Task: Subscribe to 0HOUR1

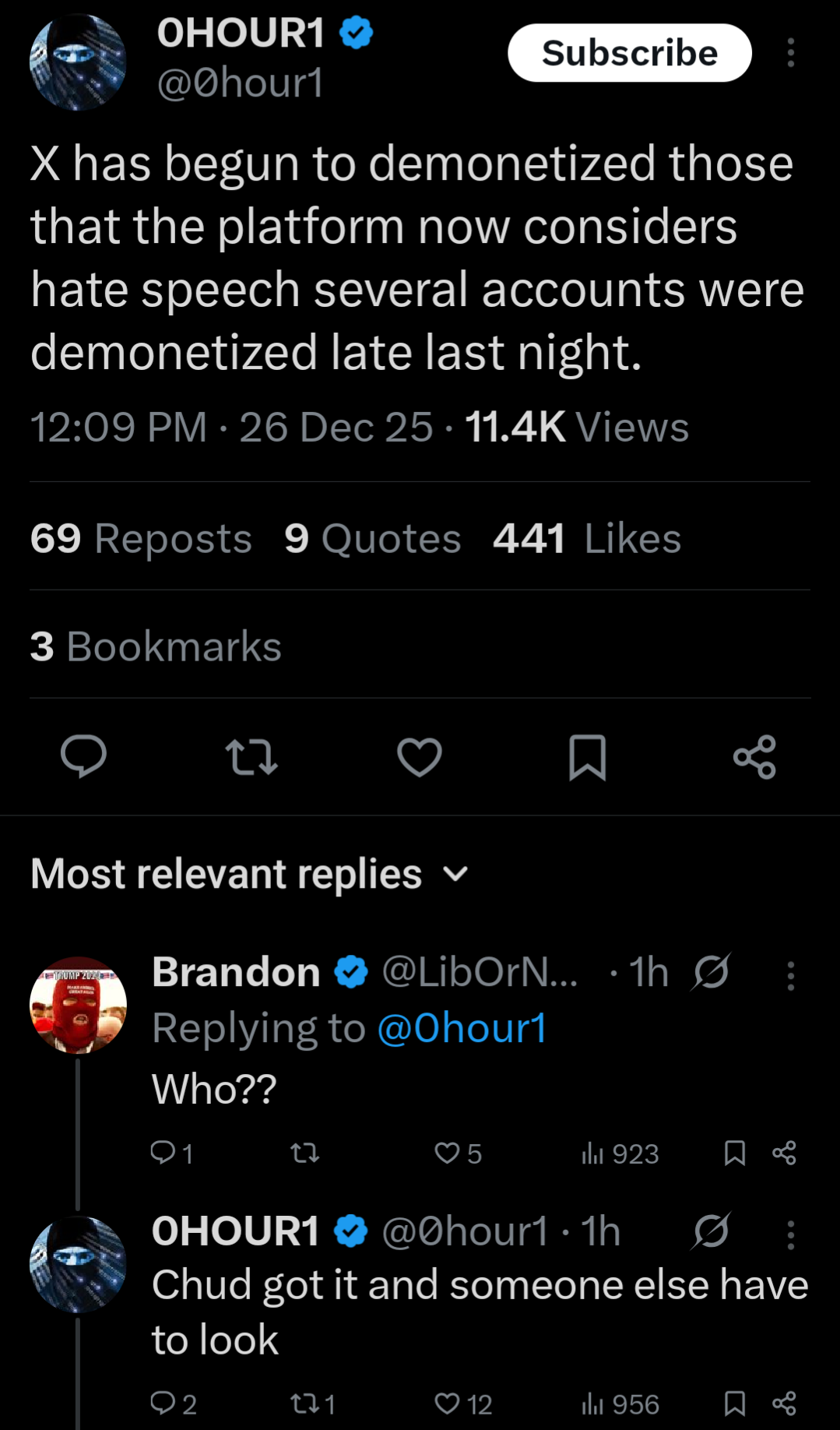Action: (629, 53)
